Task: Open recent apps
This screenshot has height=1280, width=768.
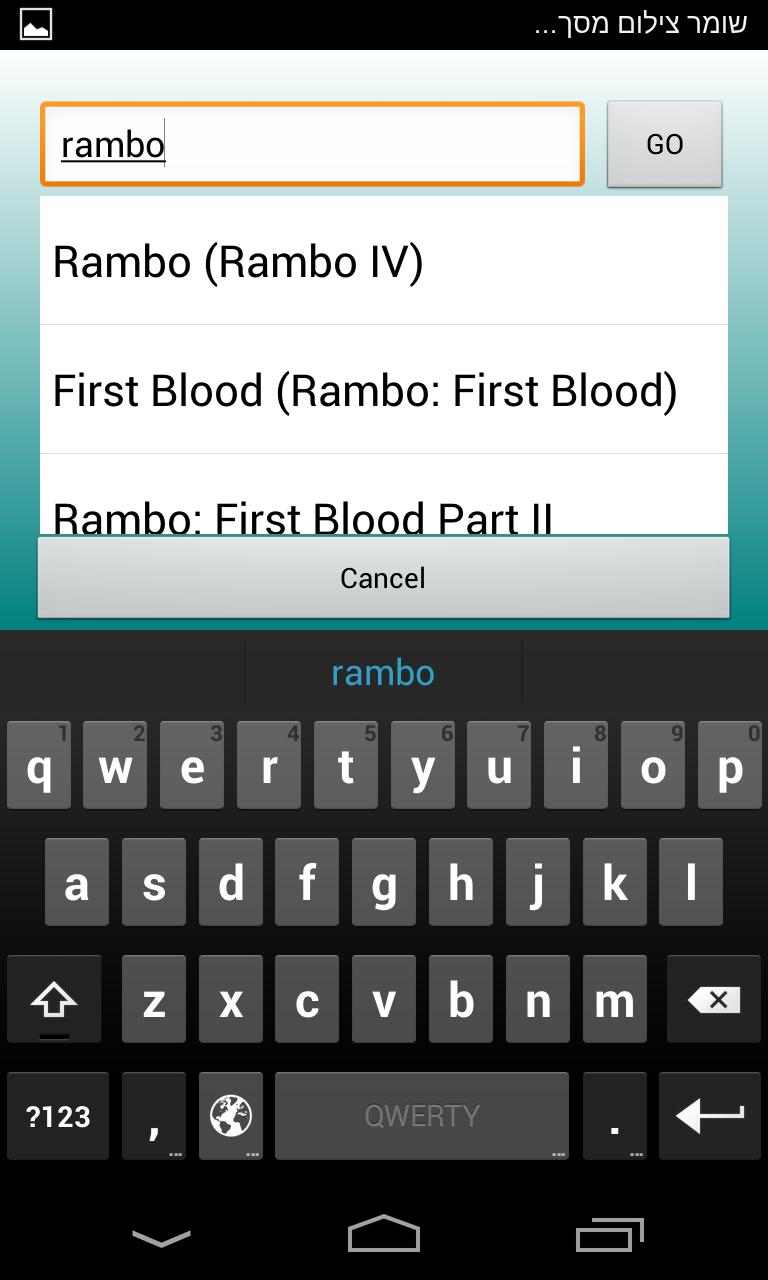Action: (x=609, y=1236)
